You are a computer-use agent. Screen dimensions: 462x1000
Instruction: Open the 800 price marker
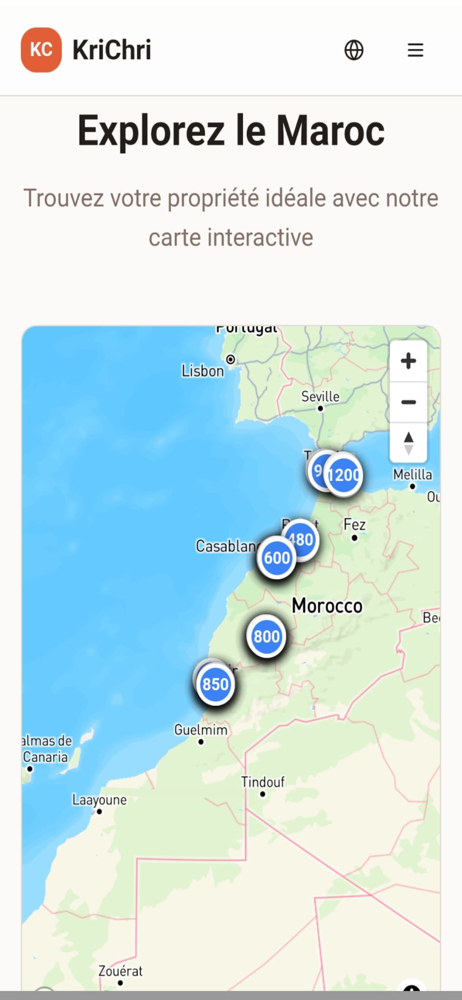click(x=267, y=636)
